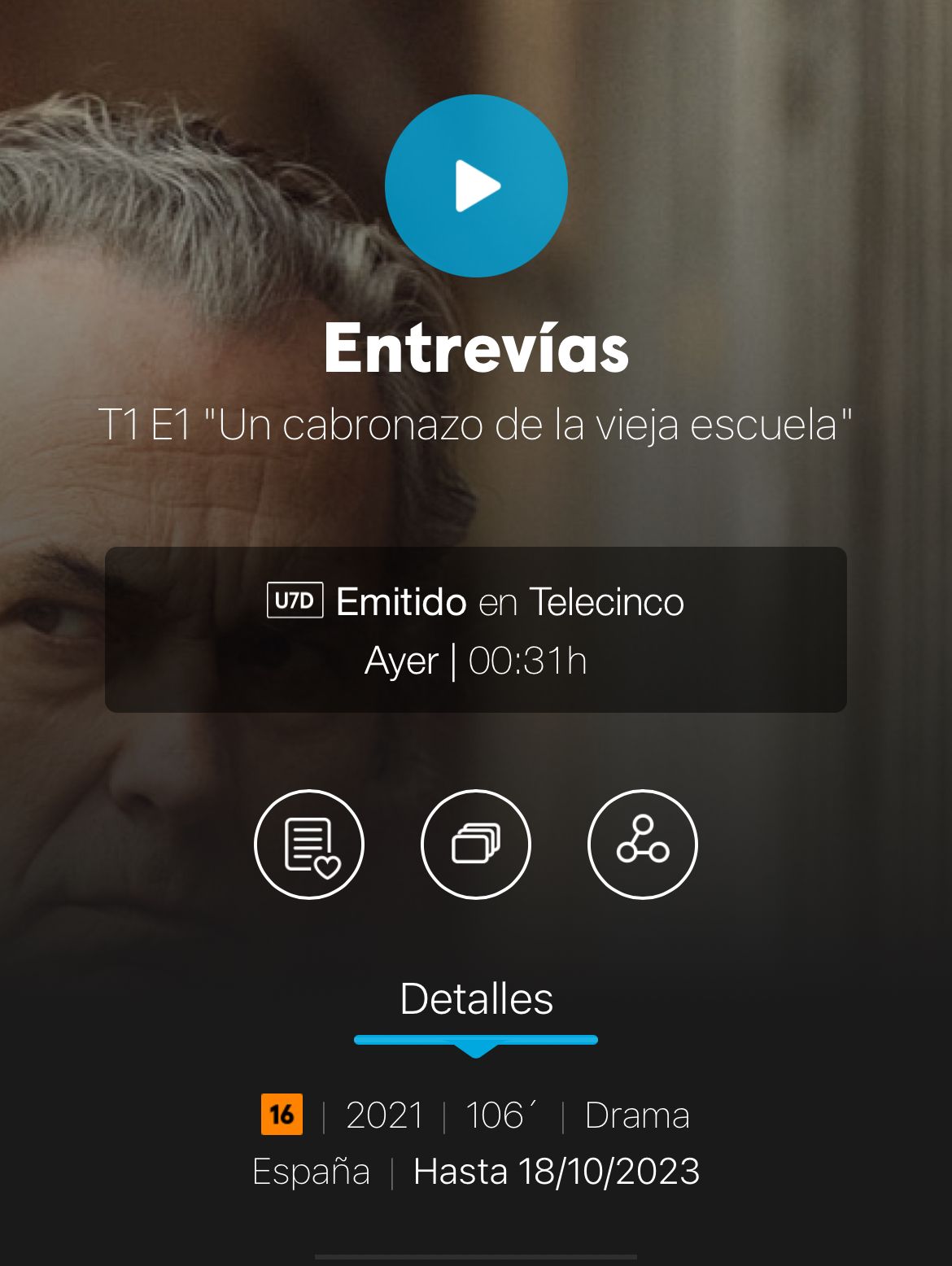Play the Entrevías episode
The height and width of the screenshot is (1266, 952).
476,186
